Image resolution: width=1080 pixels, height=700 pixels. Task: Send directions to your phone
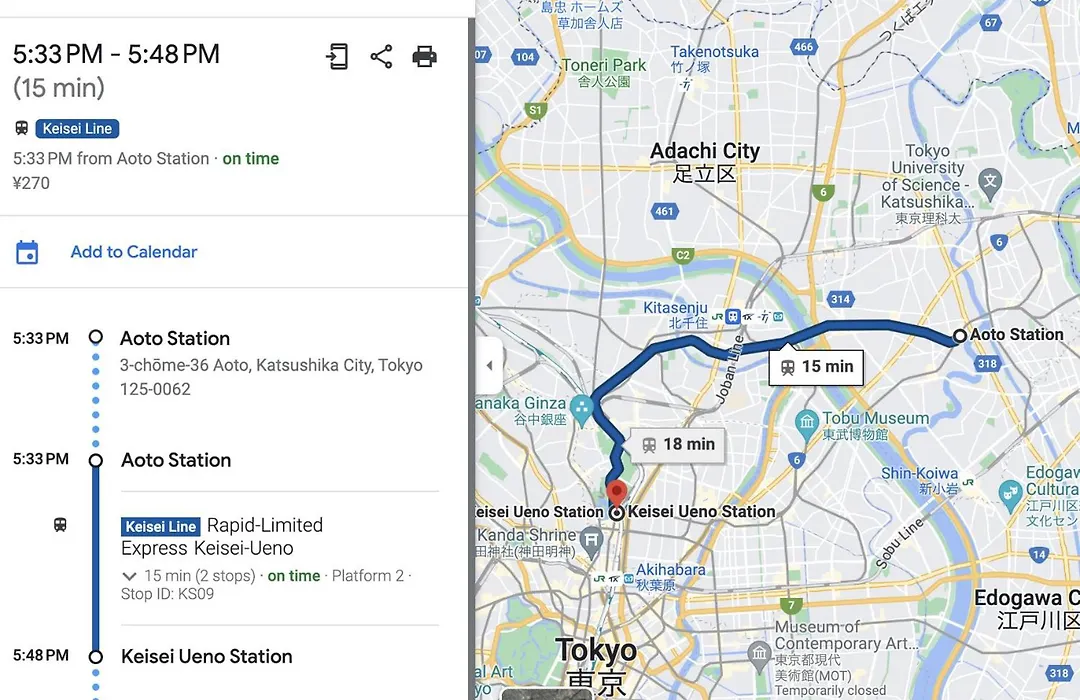pyautogui.click(x=337, y=56)
